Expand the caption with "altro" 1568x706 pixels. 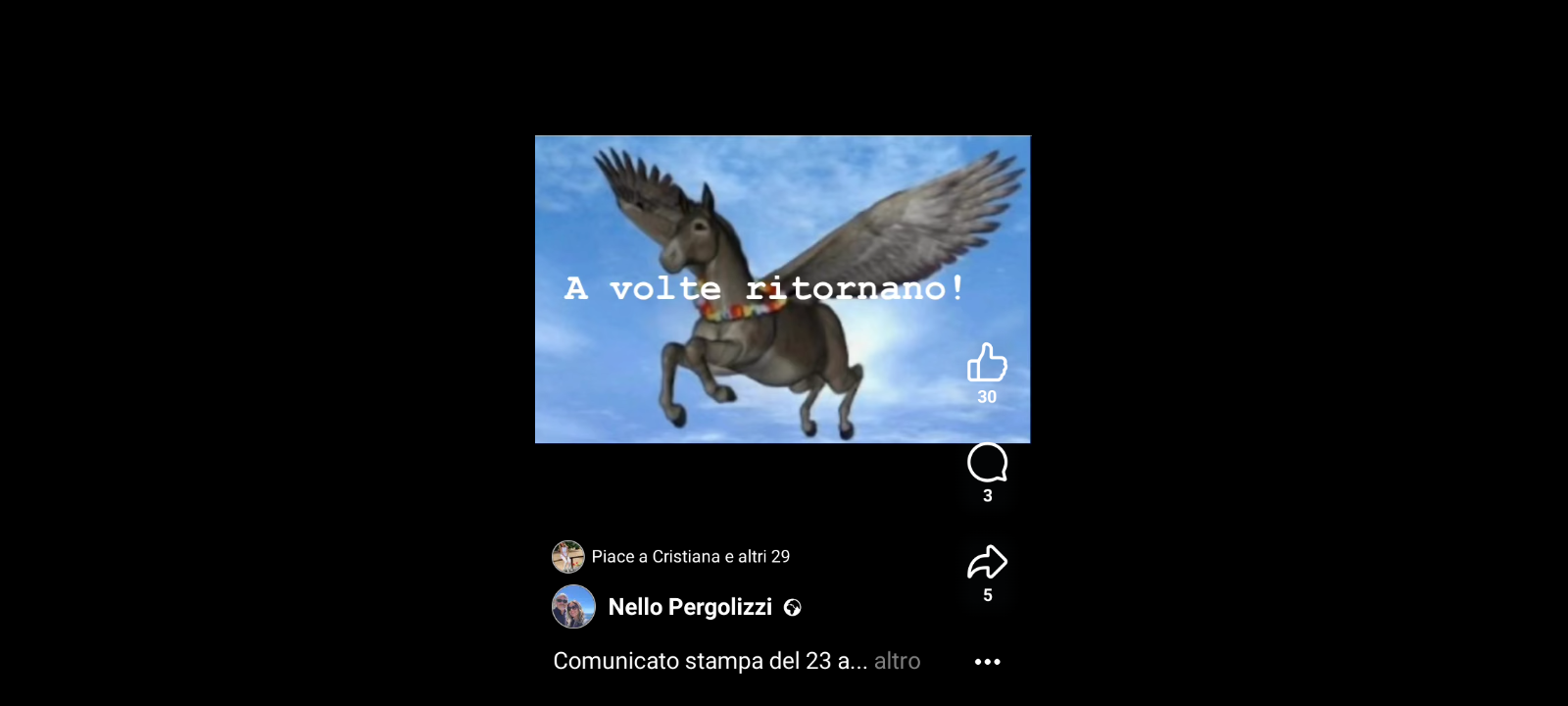click(x=897, y=661)
